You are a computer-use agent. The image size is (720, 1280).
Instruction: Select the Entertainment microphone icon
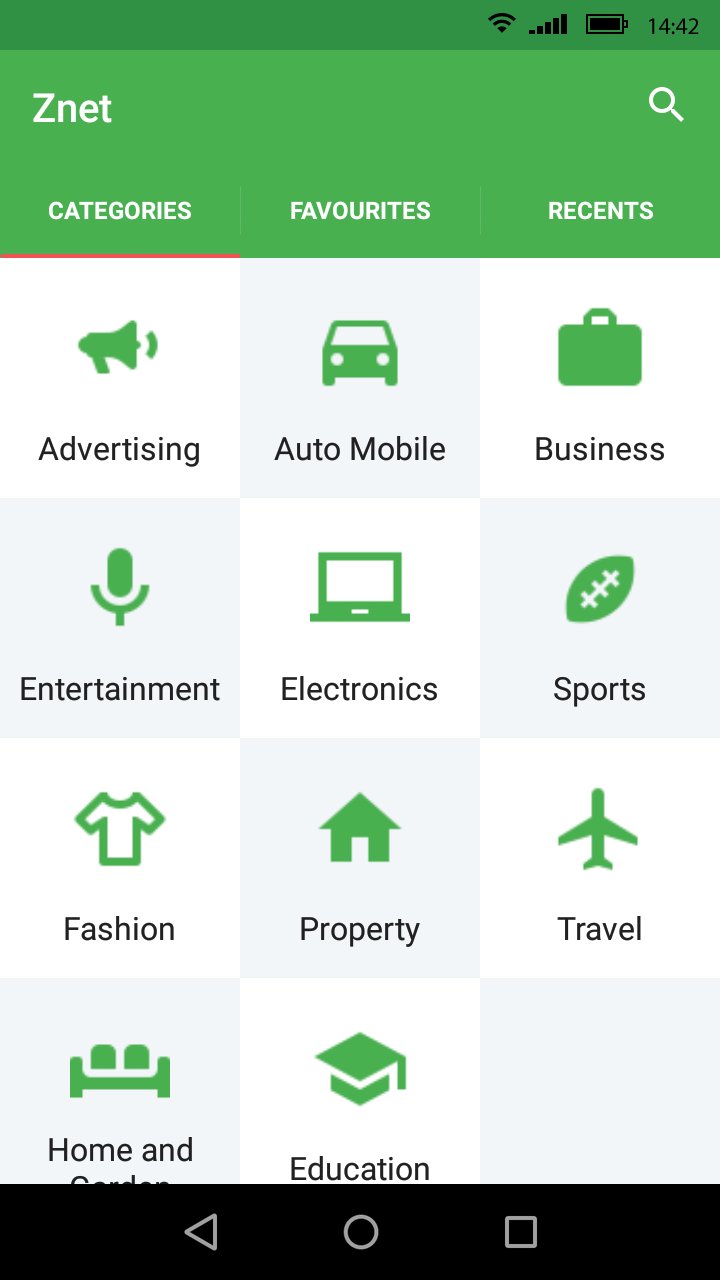pyautogui.click(x=119, y=586)
